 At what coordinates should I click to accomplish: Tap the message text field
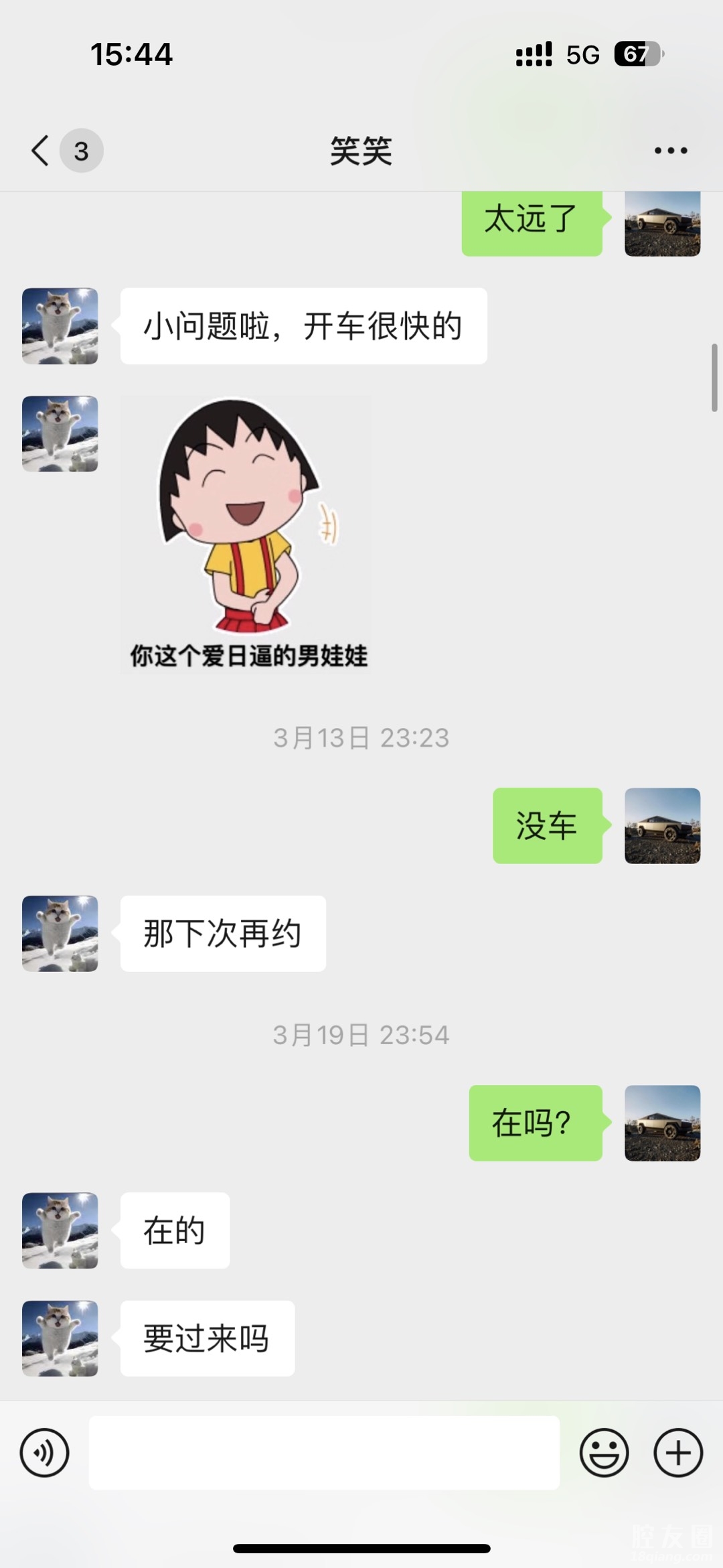324,1453
